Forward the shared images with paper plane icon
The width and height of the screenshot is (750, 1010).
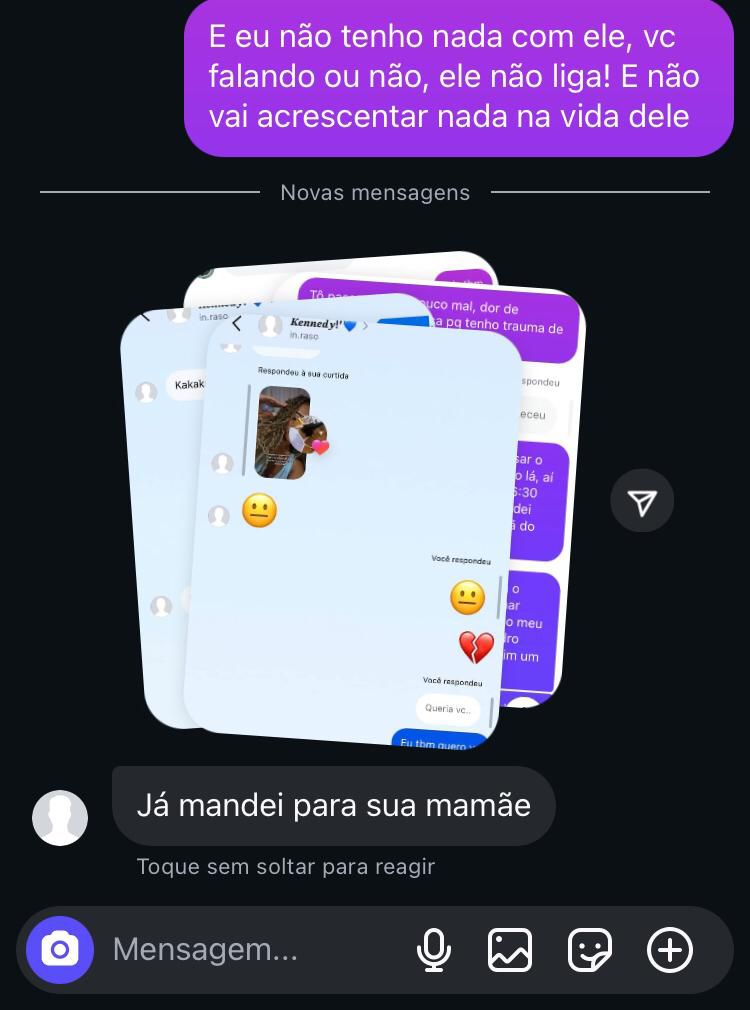pos(642,501)
